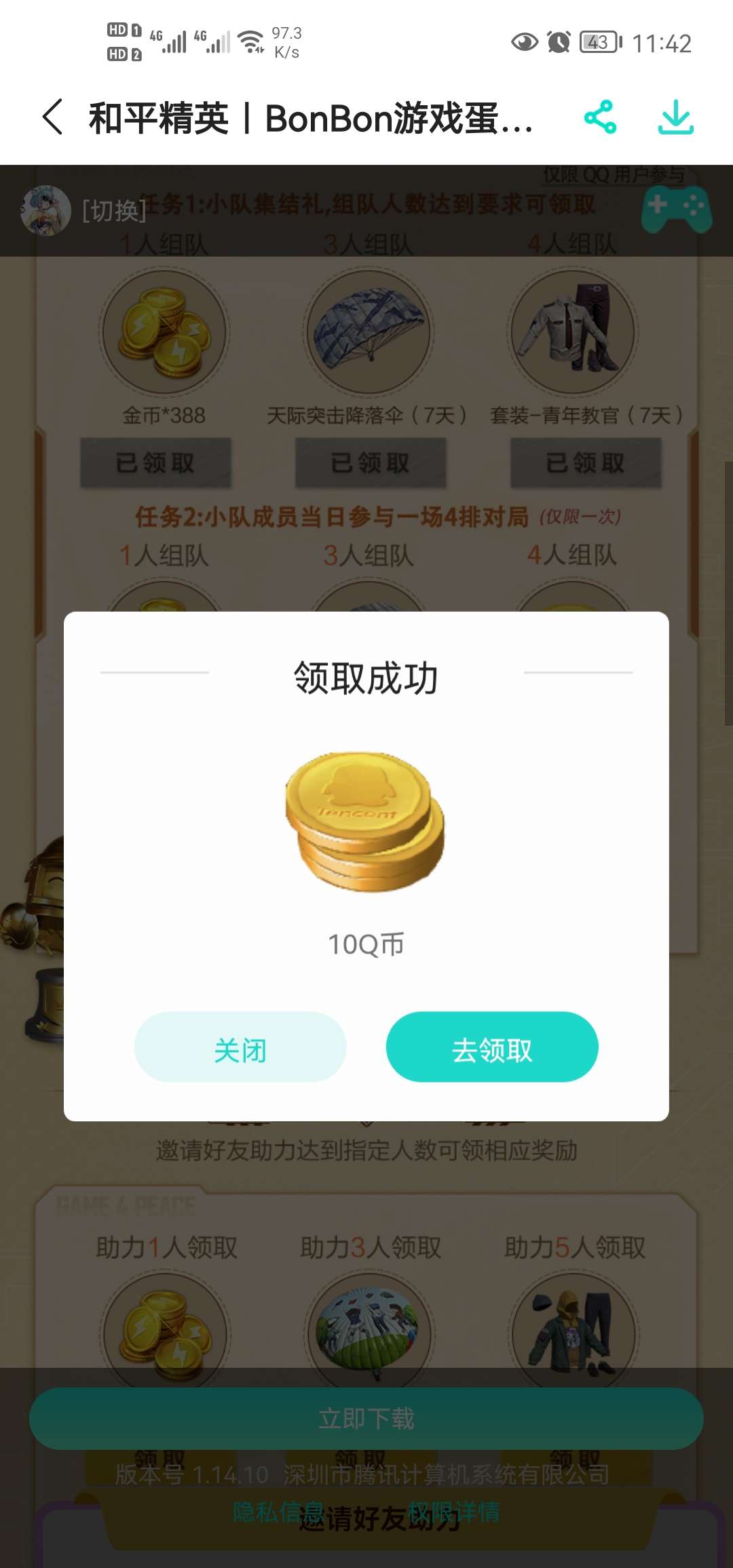733x1568 pixels.
Task: Share this game page
Action: coord(600,117)
